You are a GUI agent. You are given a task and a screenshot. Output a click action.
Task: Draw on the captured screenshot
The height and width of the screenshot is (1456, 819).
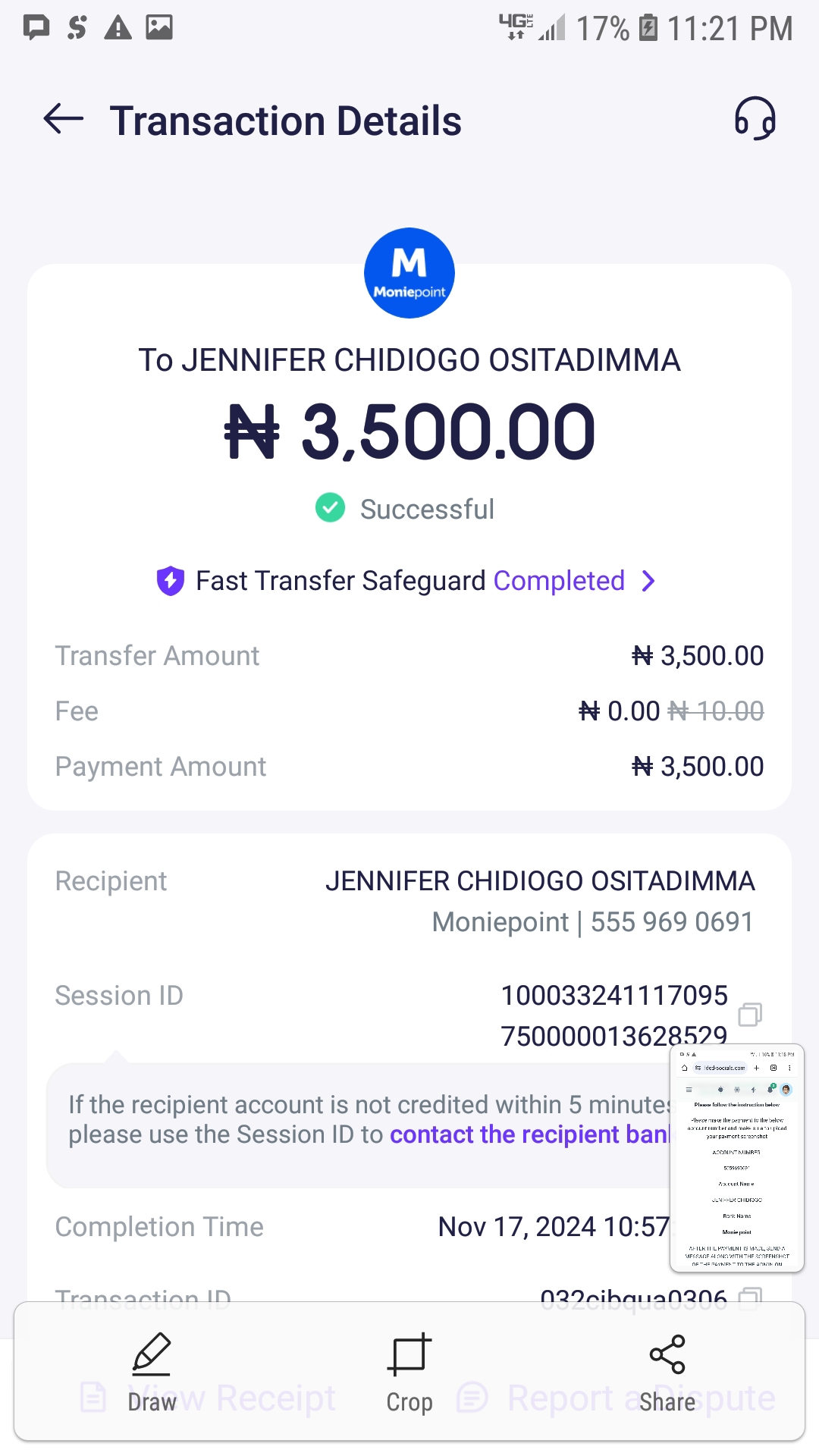coord(152,1373)
